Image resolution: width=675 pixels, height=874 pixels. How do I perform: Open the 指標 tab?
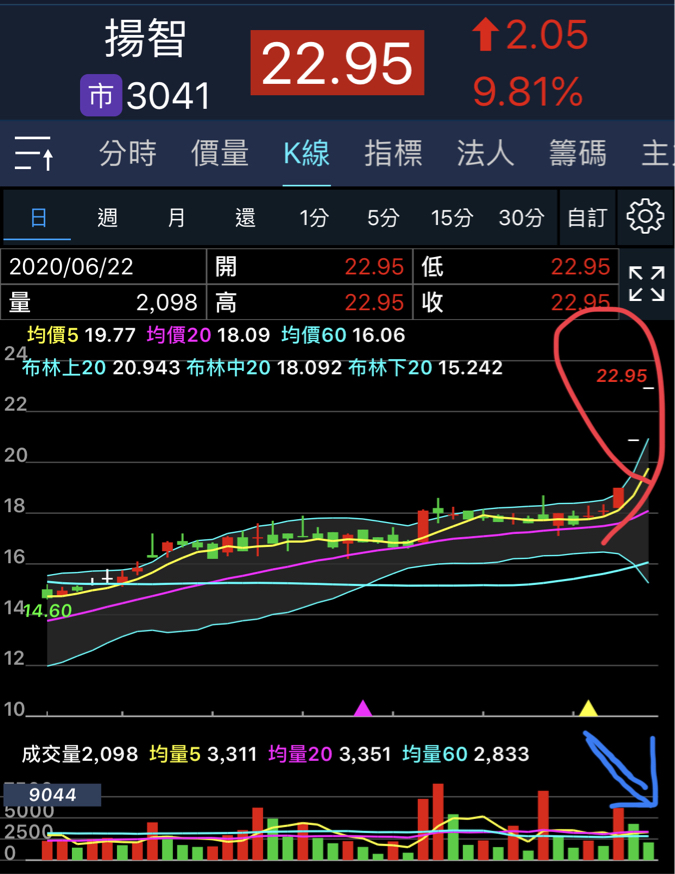point(393,154)
